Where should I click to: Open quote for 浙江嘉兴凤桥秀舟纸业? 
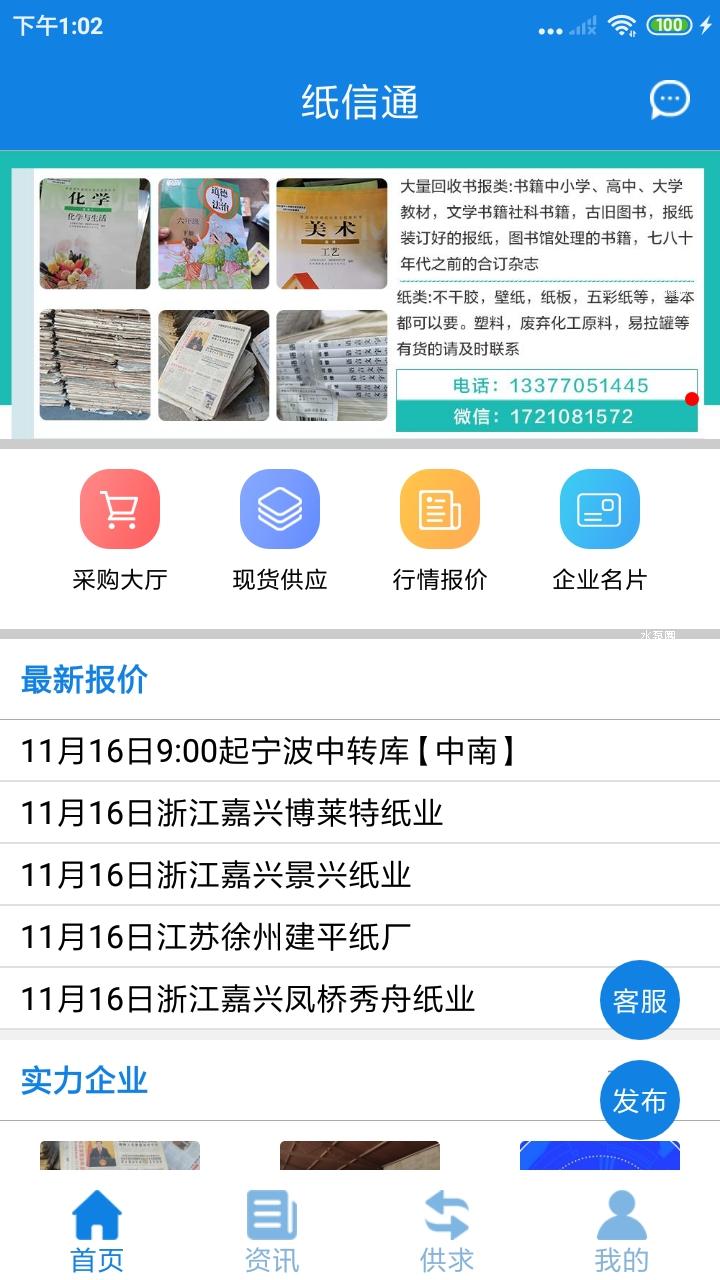[248, 999]
